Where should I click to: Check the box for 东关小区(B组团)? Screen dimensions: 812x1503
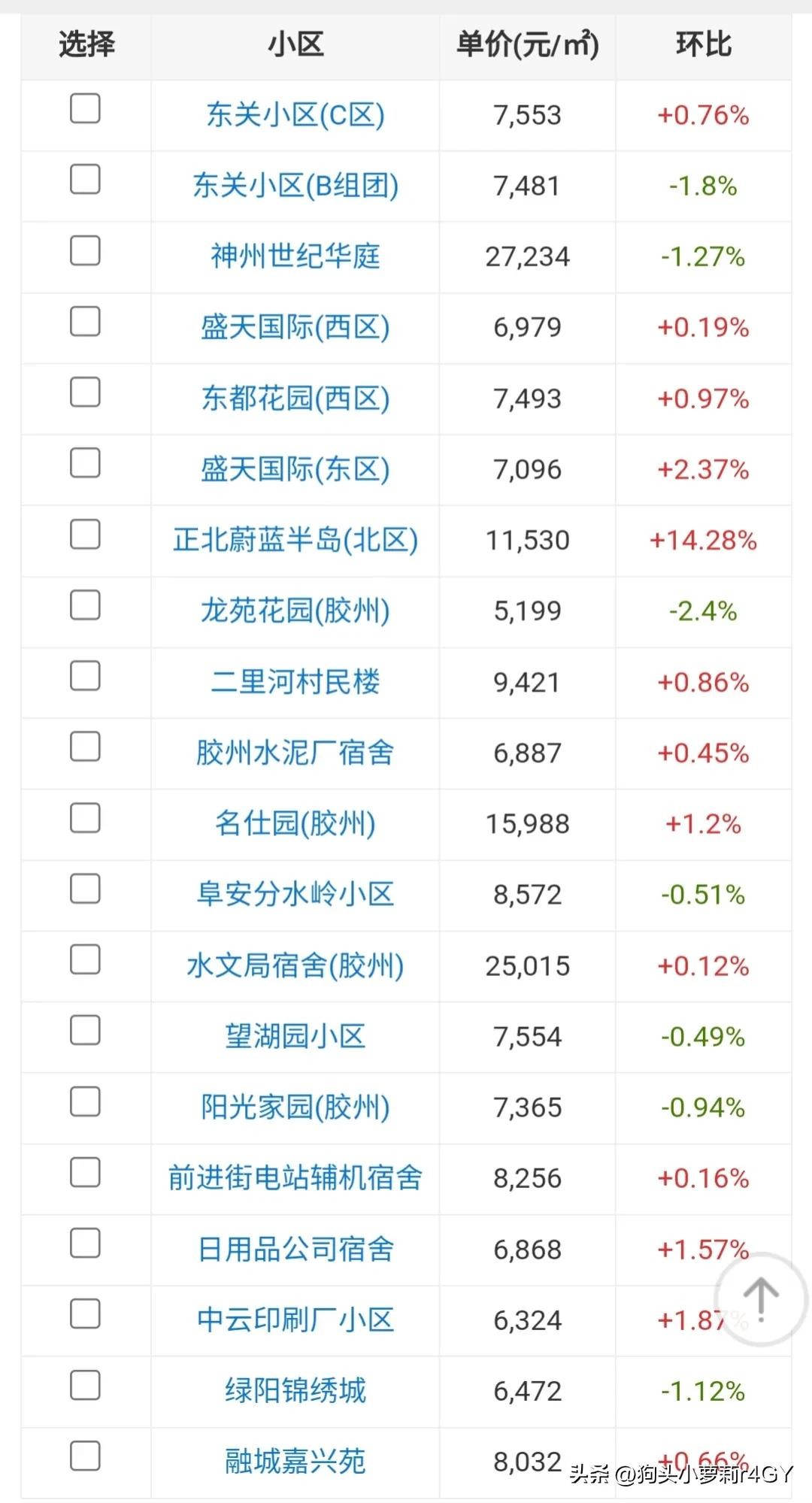(85, 180)
